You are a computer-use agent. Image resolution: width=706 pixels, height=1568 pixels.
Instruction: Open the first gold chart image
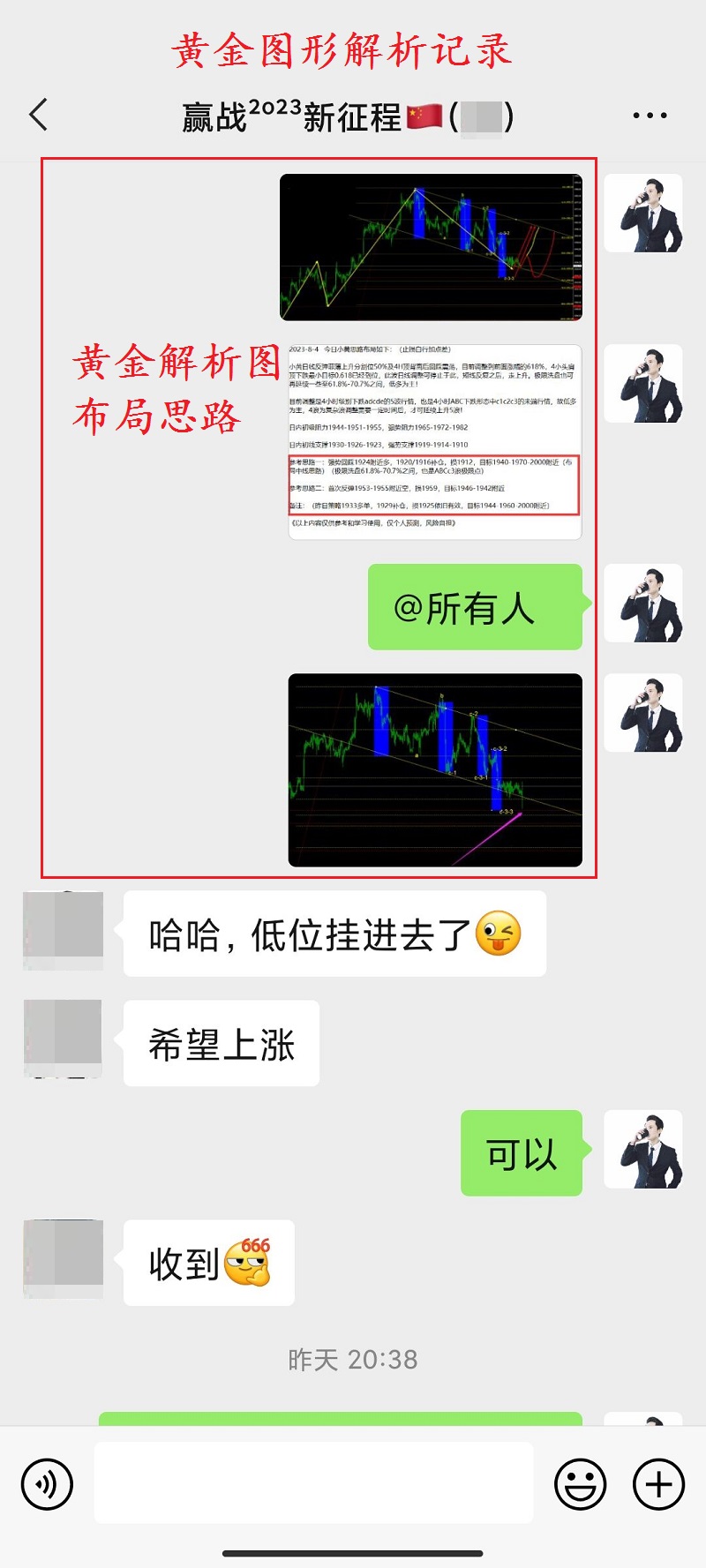431,247
